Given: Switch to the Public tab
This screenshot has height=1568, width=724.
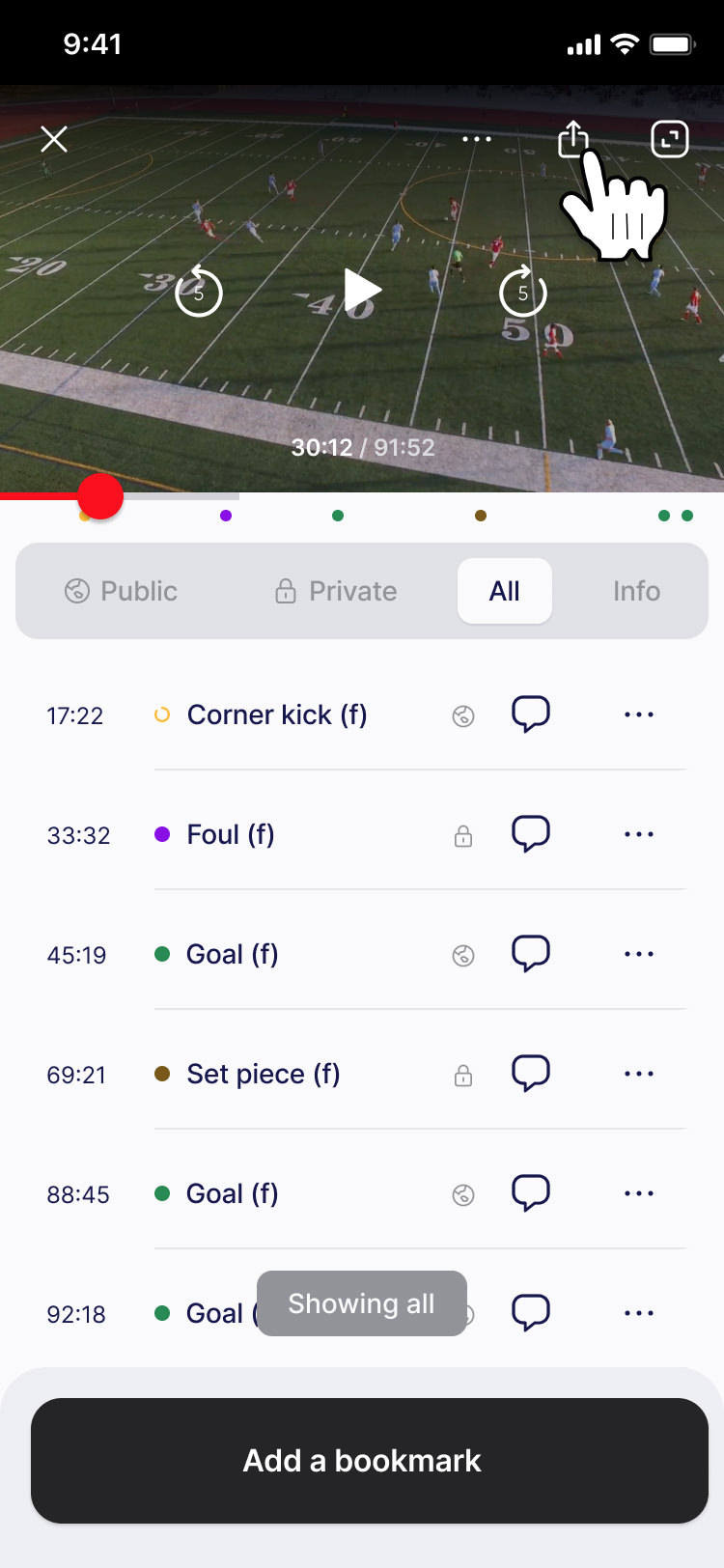Looking at the screenshot, I should [x=122, y=591].
